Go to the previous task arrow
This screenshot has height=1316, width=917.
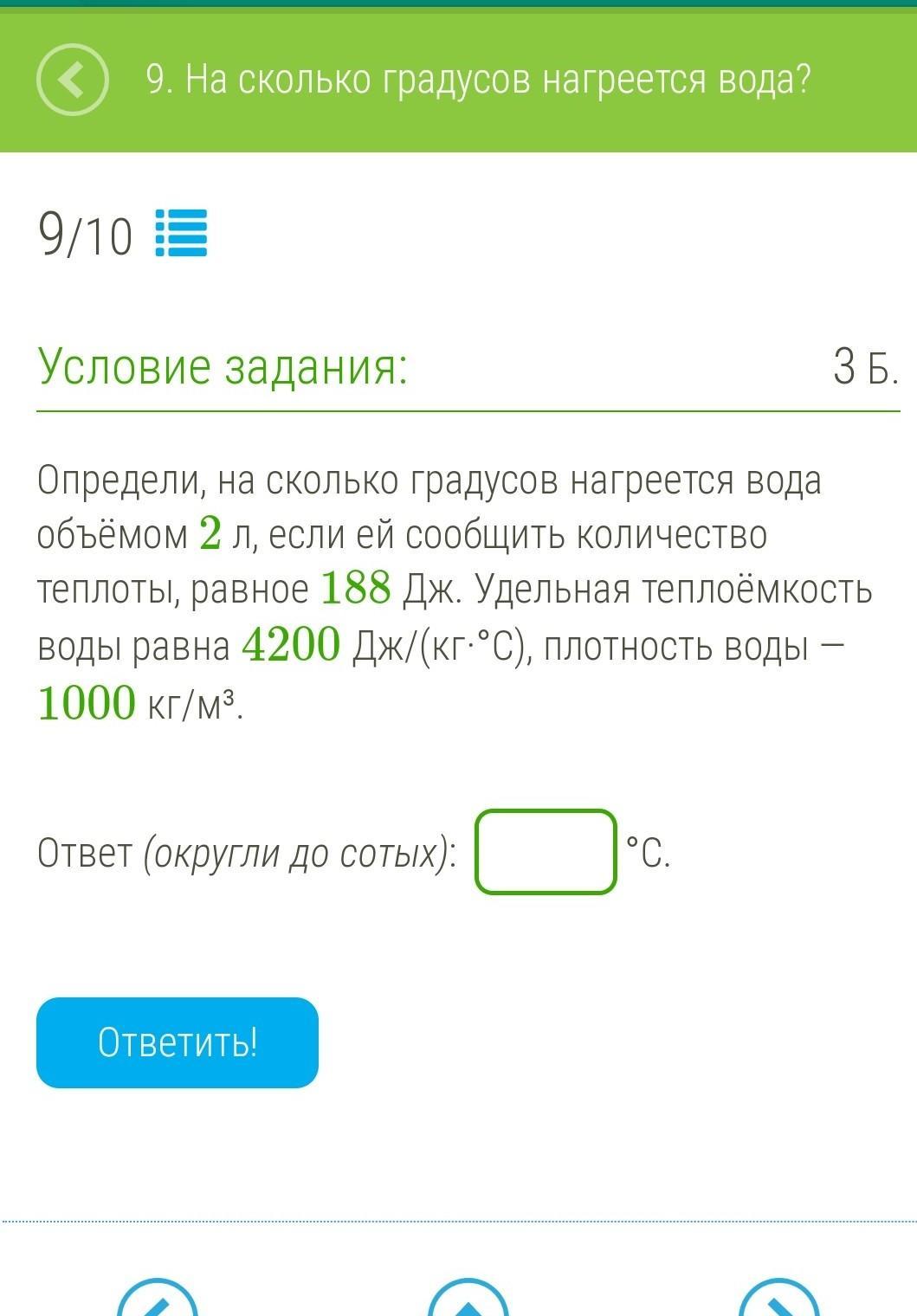coord(158,1302)
